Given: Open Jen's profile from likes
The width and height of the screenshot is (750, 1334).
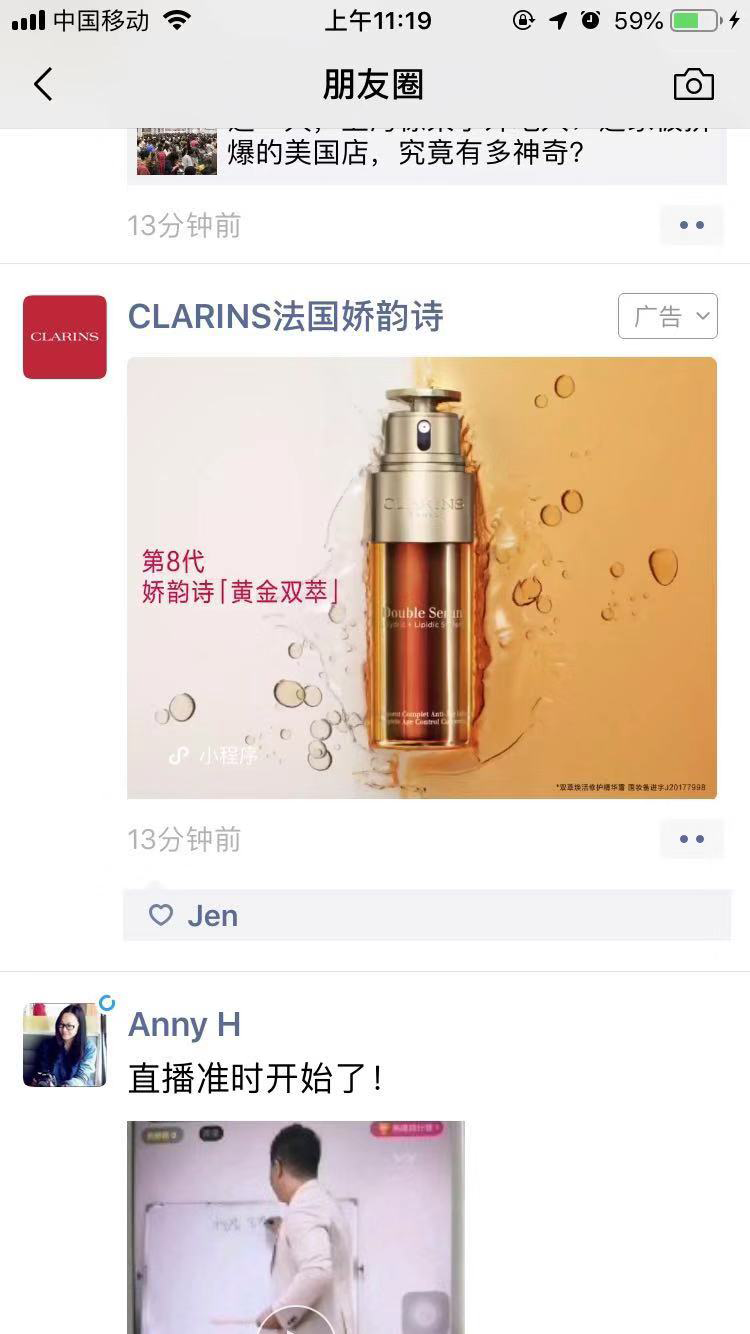Looking at the screenshot, I should pyautogui.click(x=213, y=916).
